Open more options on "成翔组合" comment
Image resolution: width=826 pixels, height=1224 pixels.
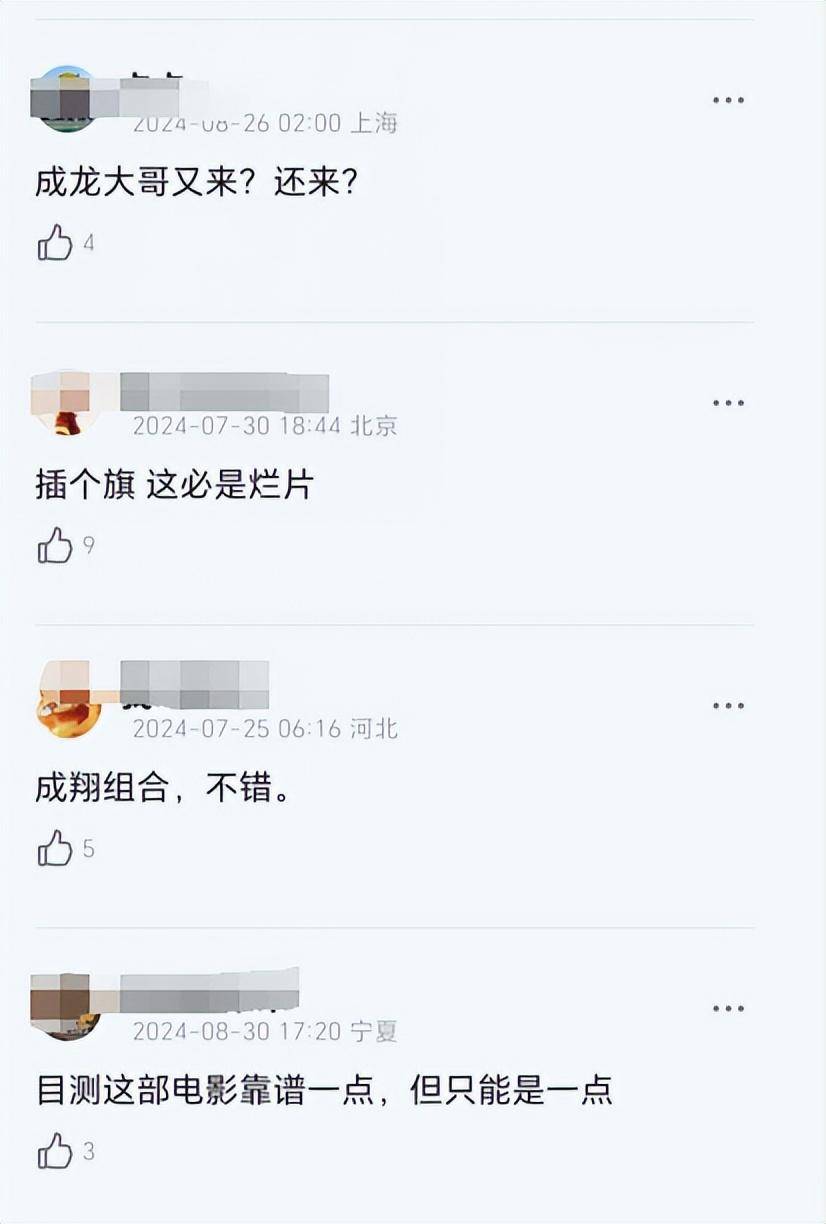coord(728,706)
